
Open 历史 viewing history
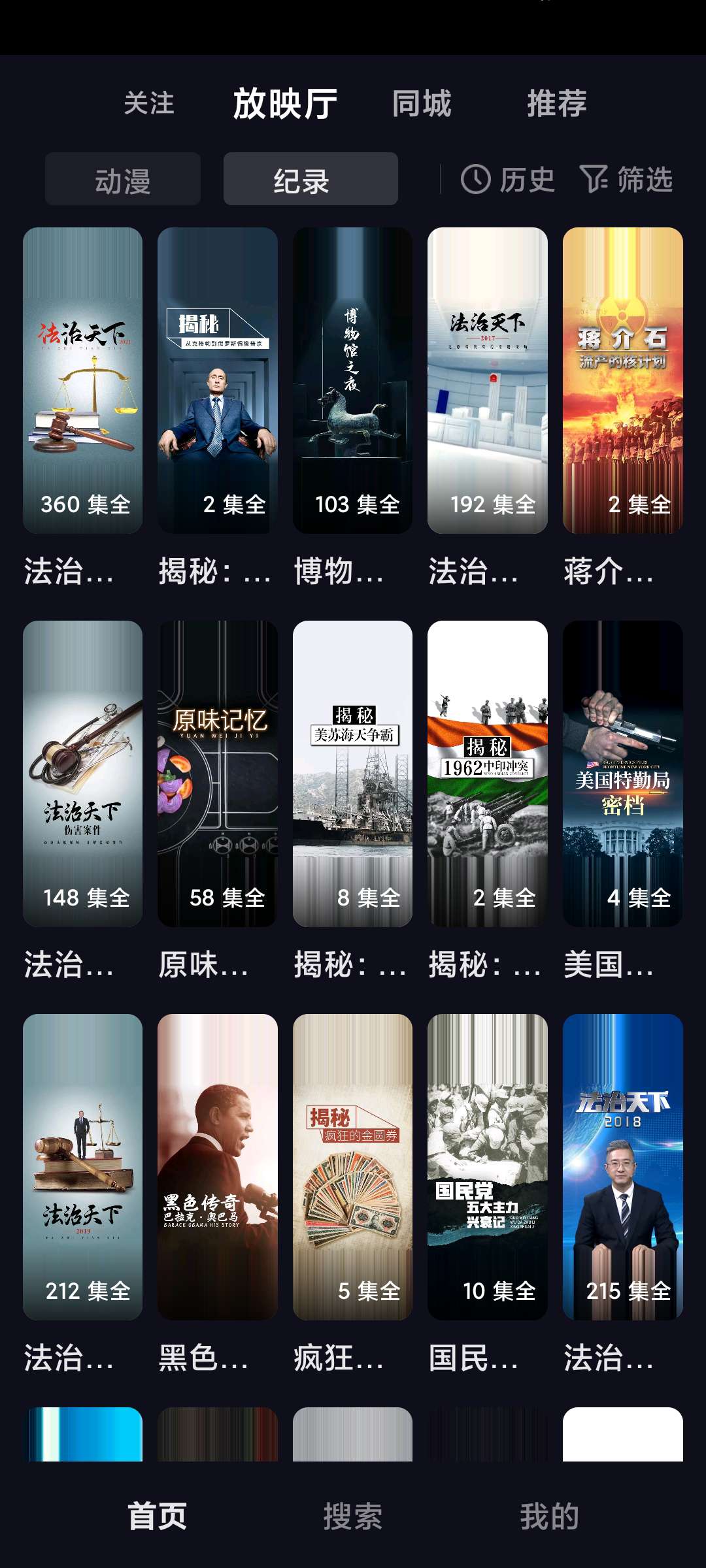click(508, 180)
